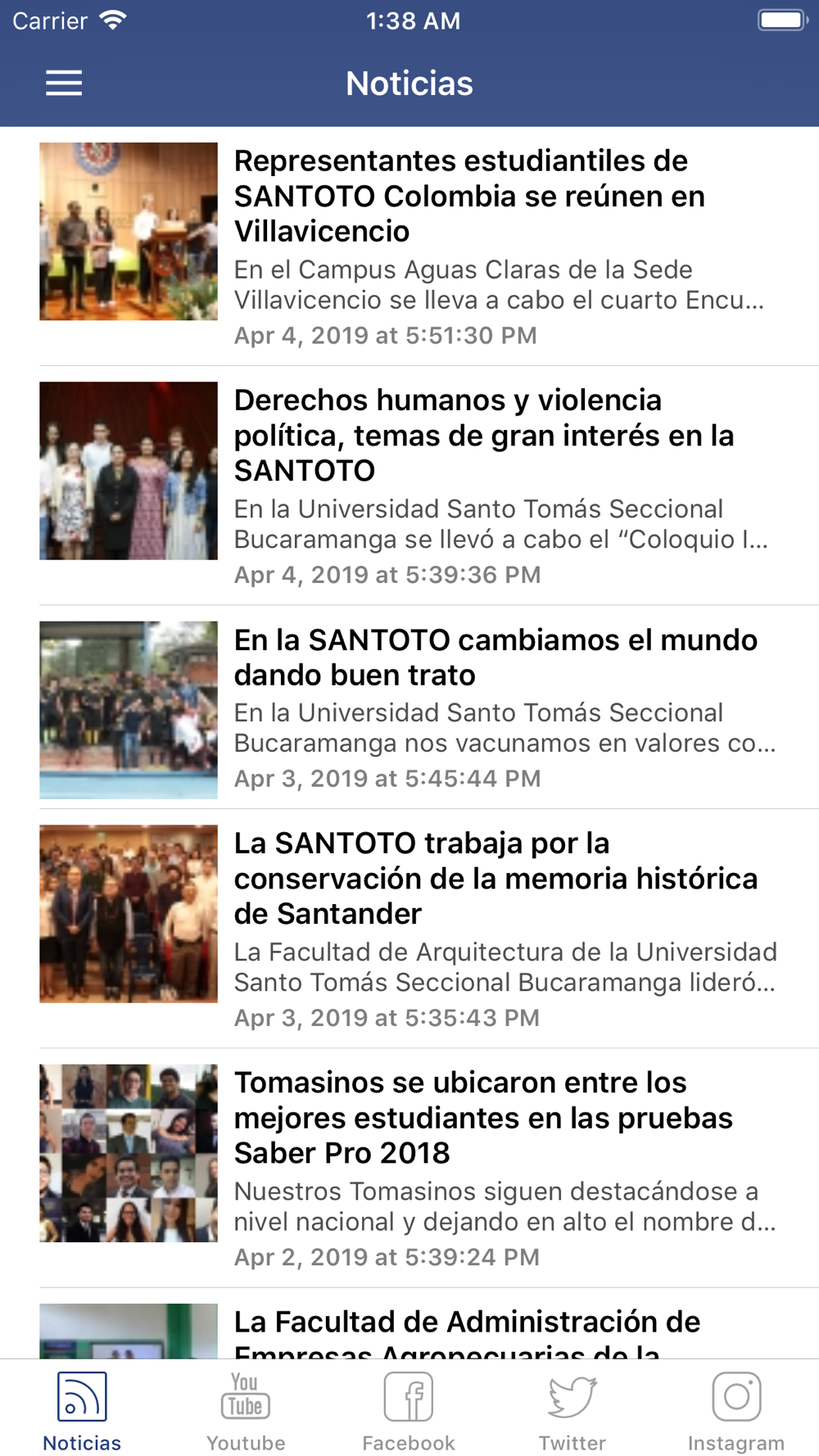Open article about Representantes estudiantiles in Villavicencio

pos(409,246)
